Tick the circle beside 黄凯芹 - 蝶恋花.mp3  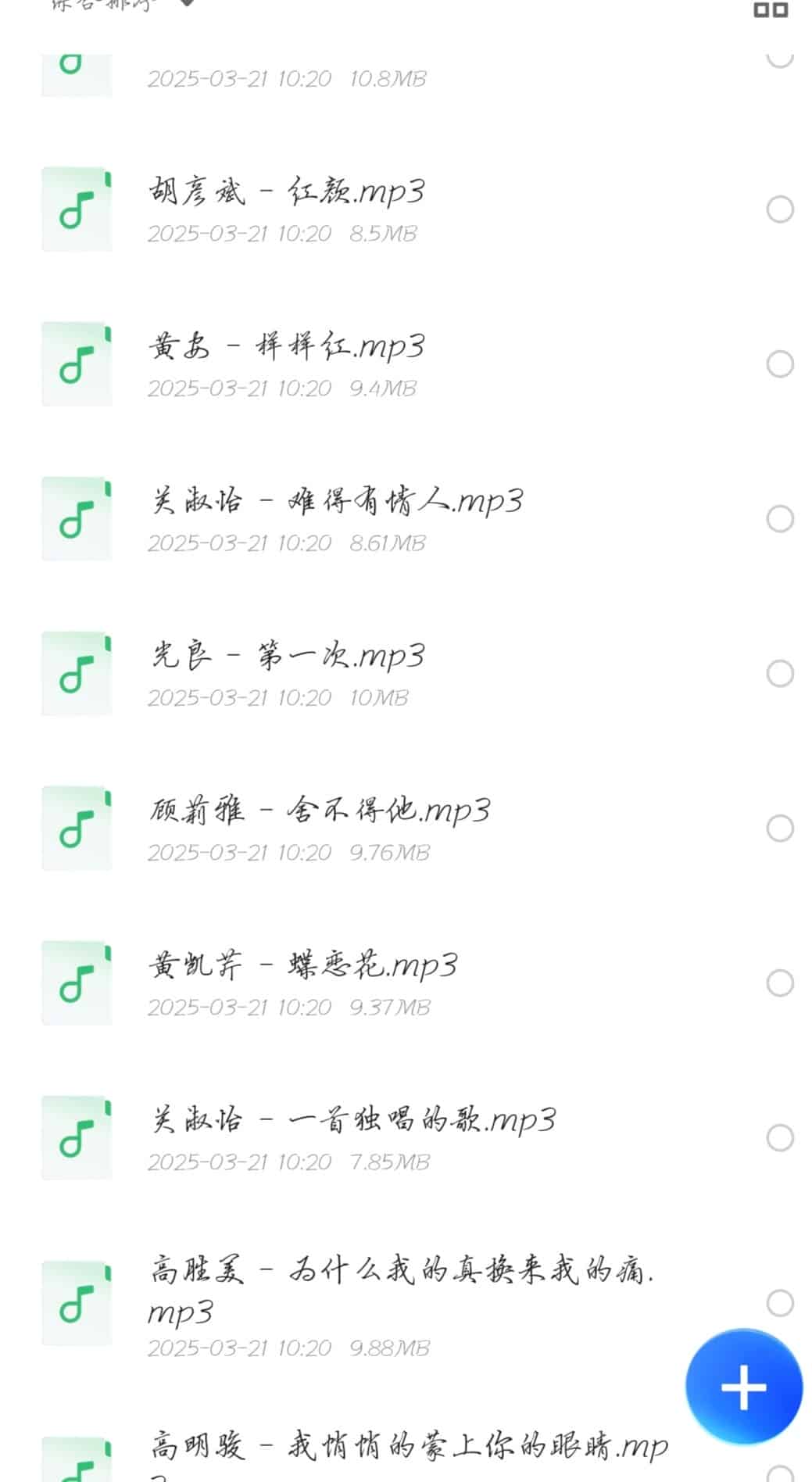(780, 983)
